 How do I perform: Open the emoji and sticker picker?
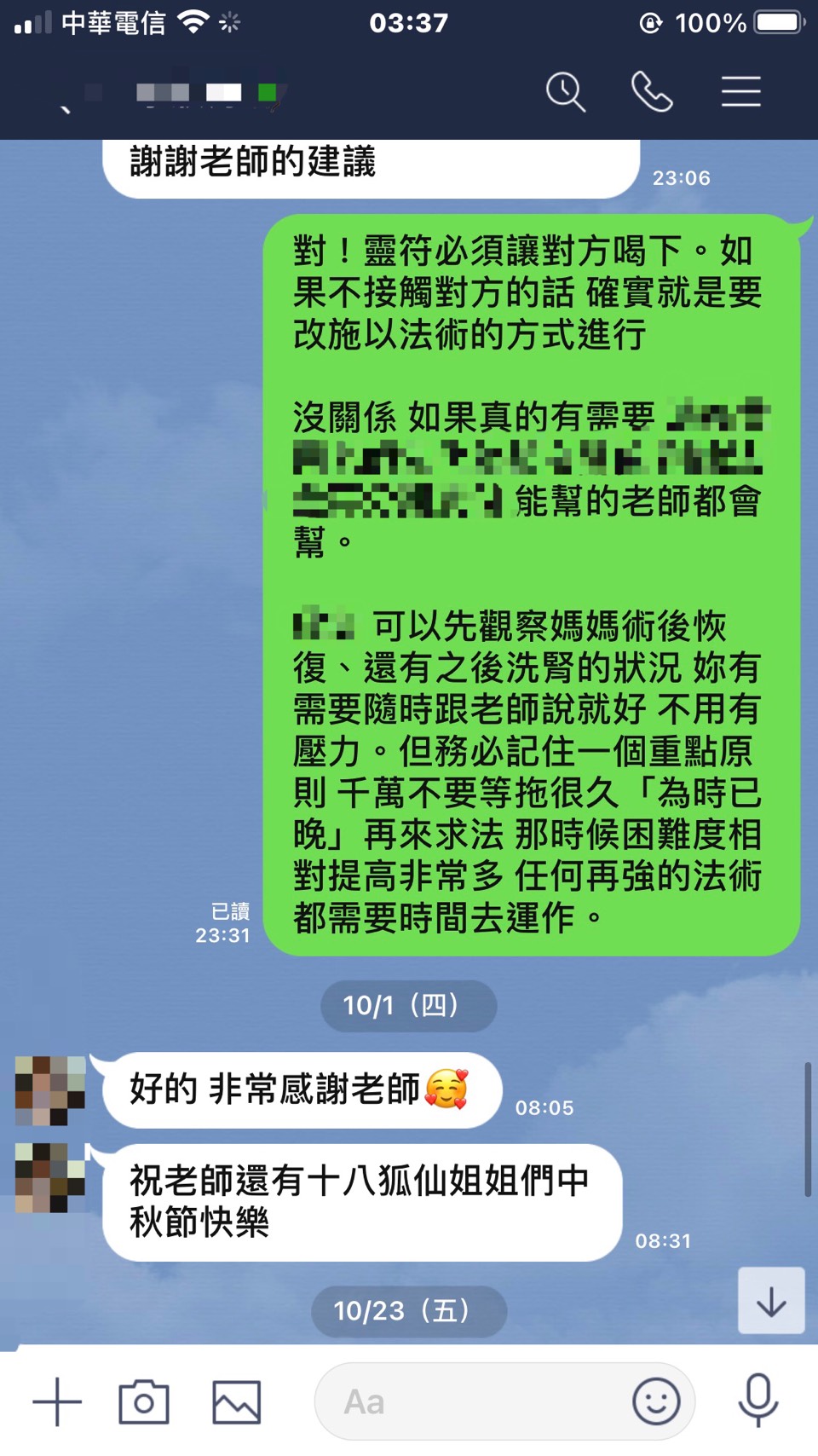(656, 1401)
